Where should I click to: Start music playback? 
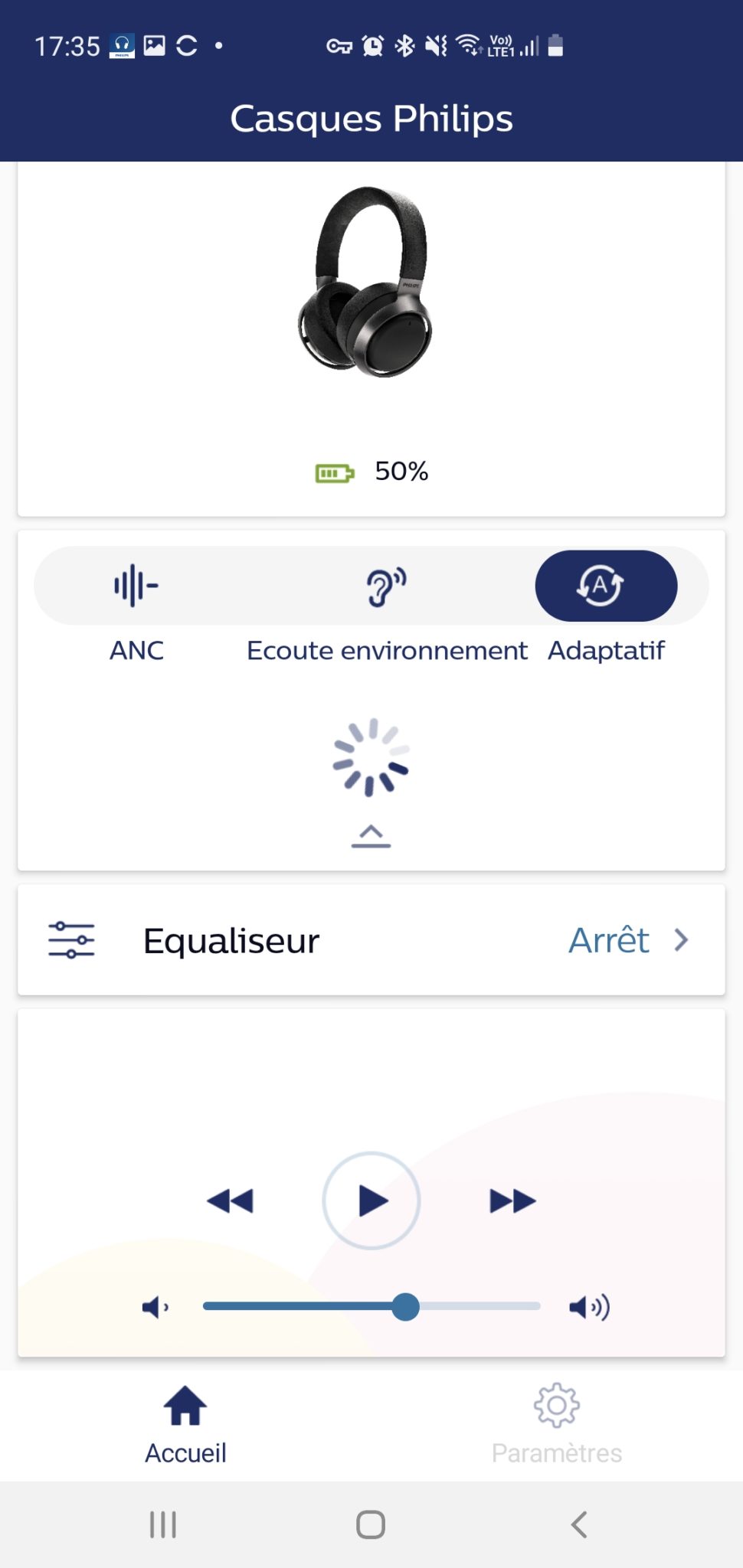click(x=371, y=1201)
